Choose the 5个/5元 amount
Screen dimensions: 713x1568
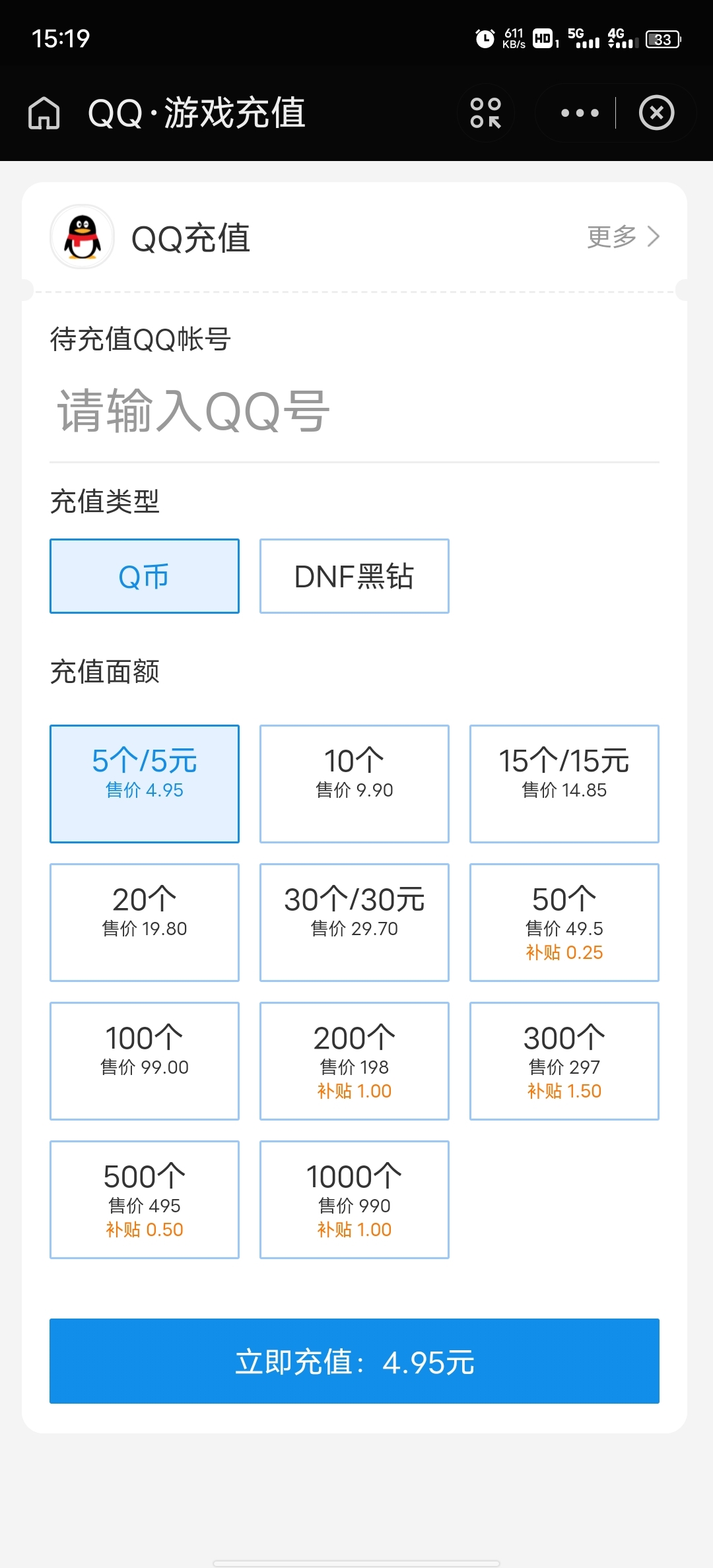click(x=145, y=784)
